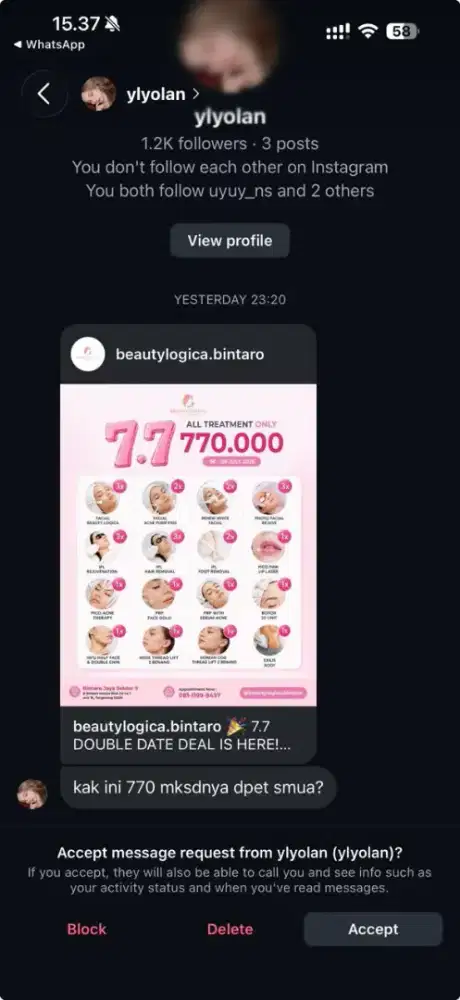Image resolution: width=460 pixels, height=1000 pixels.
Task: Tap the View profile button
Action: click(x=230, y=240)
